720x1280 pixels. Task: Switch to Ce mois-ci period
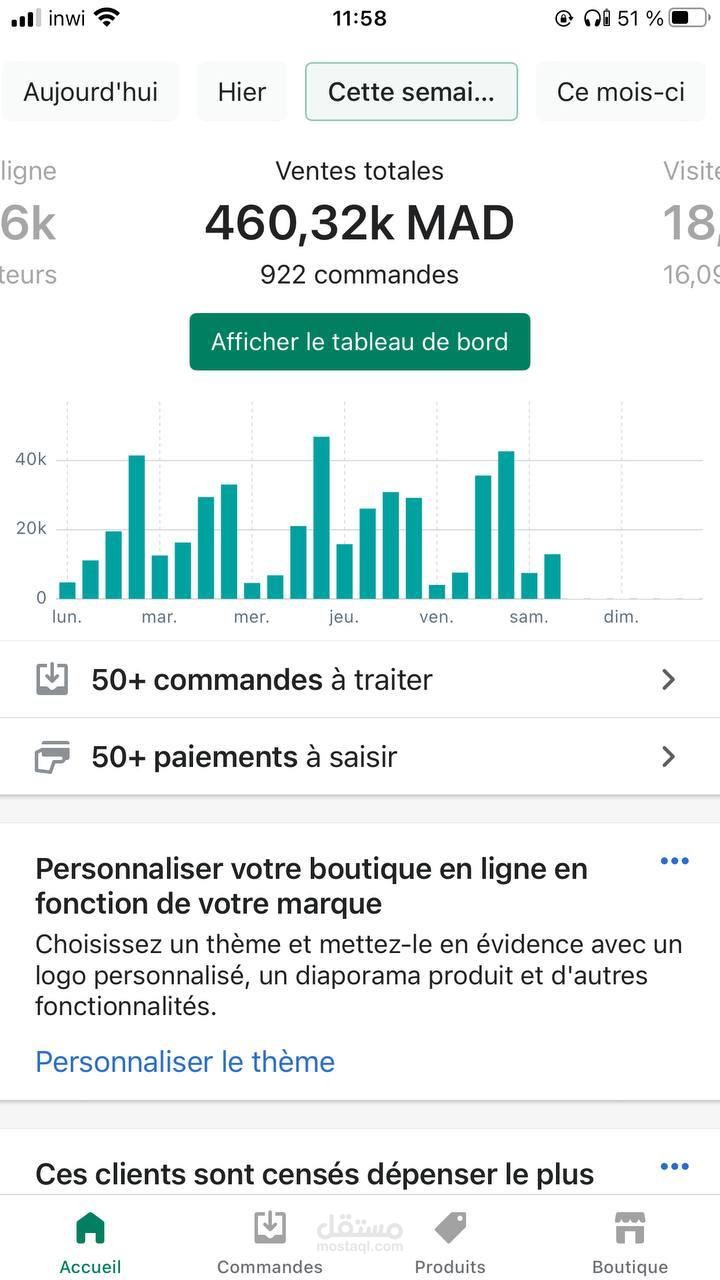(621, 92)
